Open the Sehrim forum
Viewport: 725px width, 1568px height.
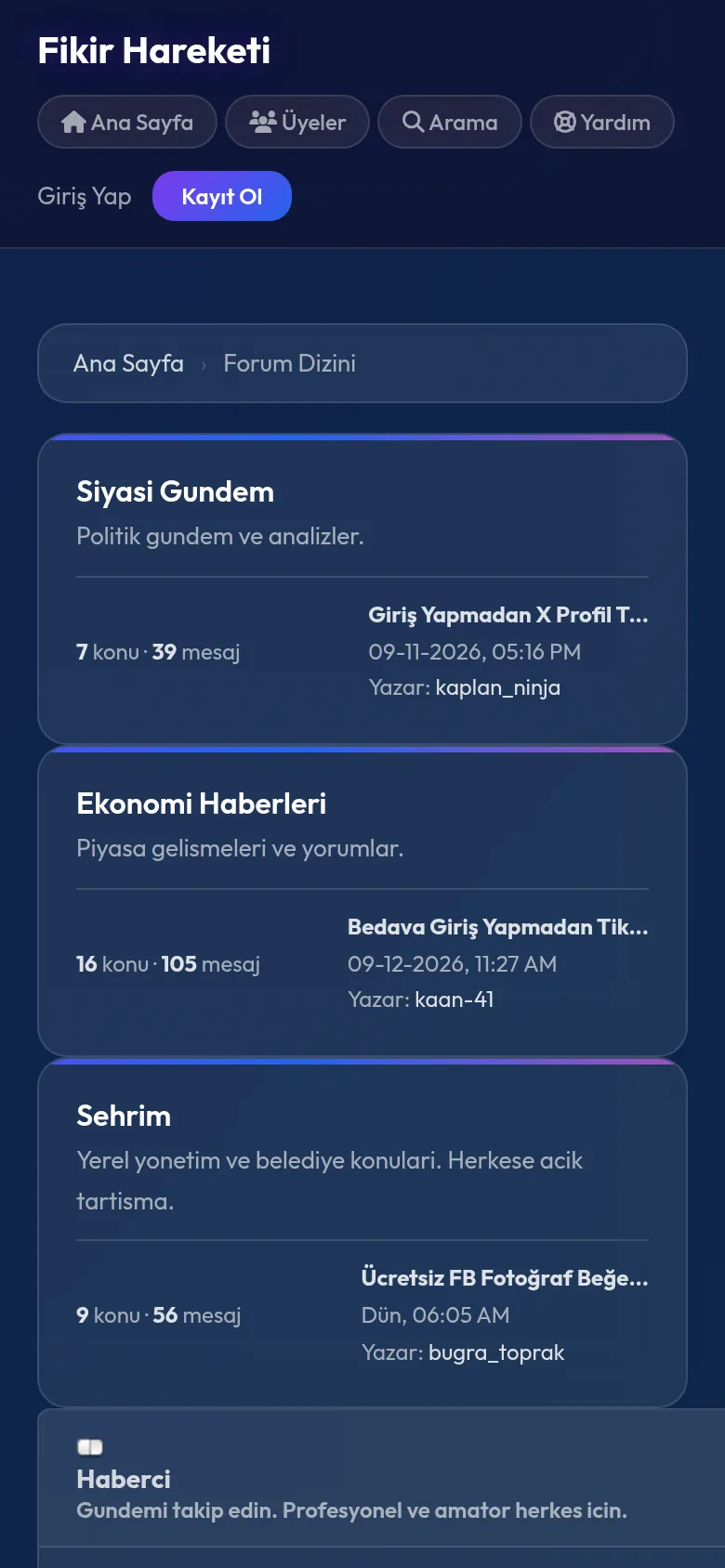pos(124,1116)
